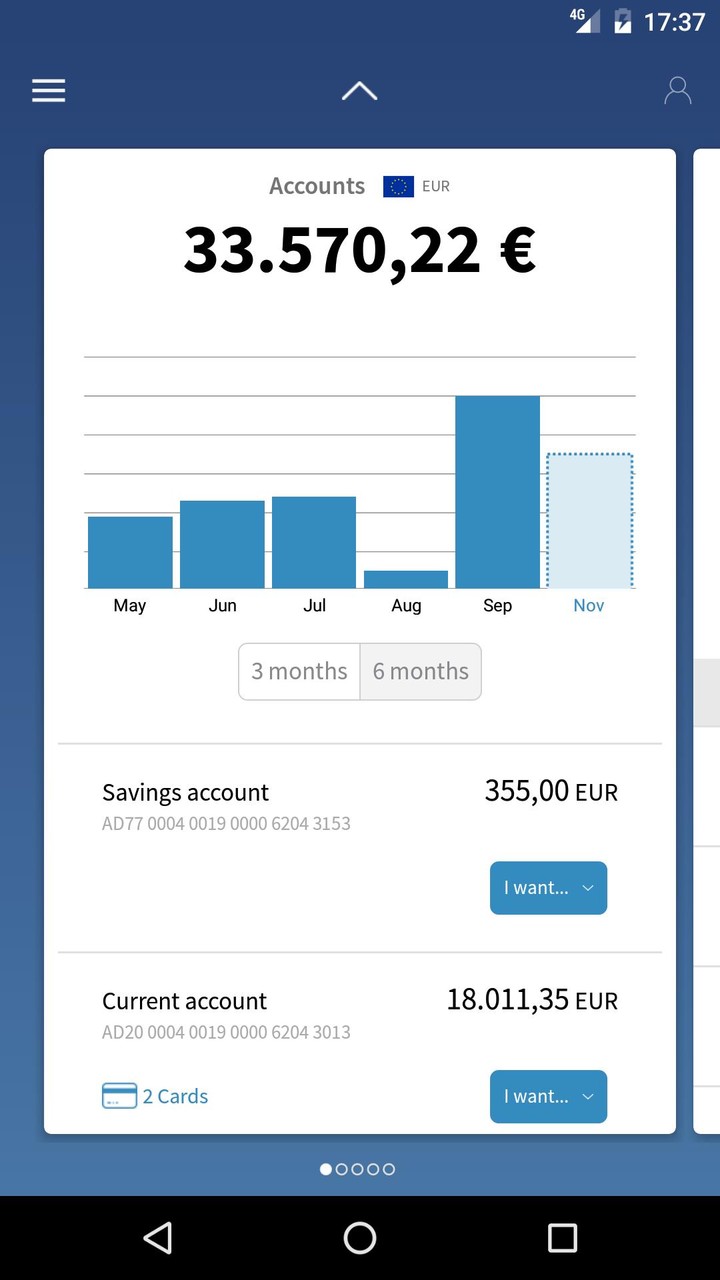720x1280 pixels.
Task: Expand "I want..." for Savings account
Action: coord(548,888)
